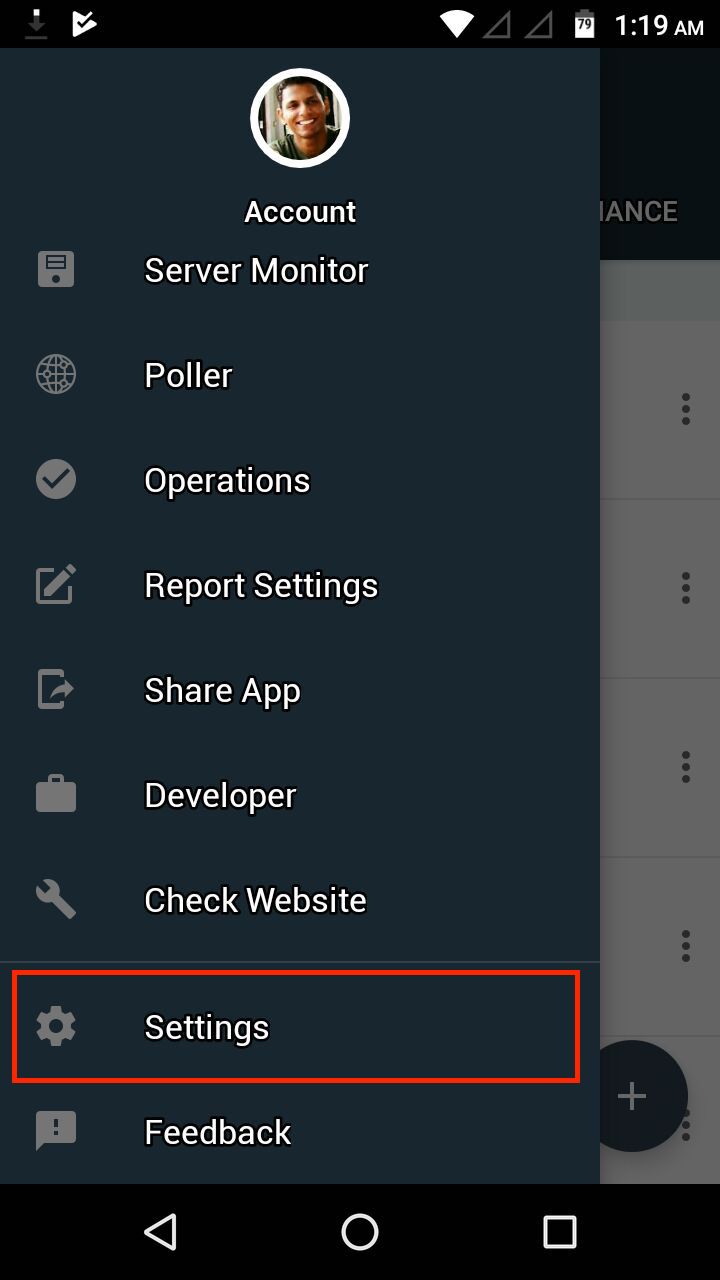Open the Developer entry
Viewport: 720px width, 1280px height.
pos(220,796)
